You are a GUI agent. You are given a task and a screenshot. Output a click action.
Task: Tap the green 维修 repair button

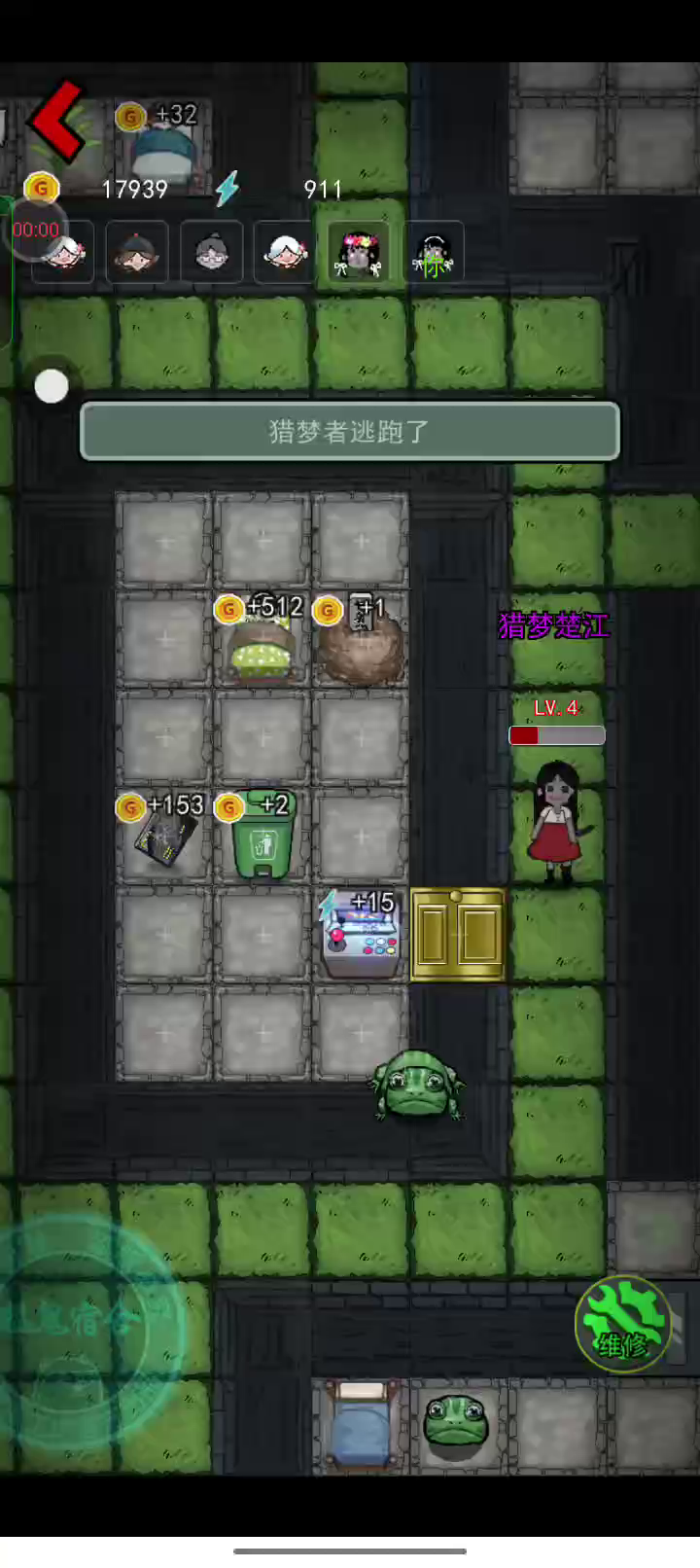click(x=622, y=1323)
